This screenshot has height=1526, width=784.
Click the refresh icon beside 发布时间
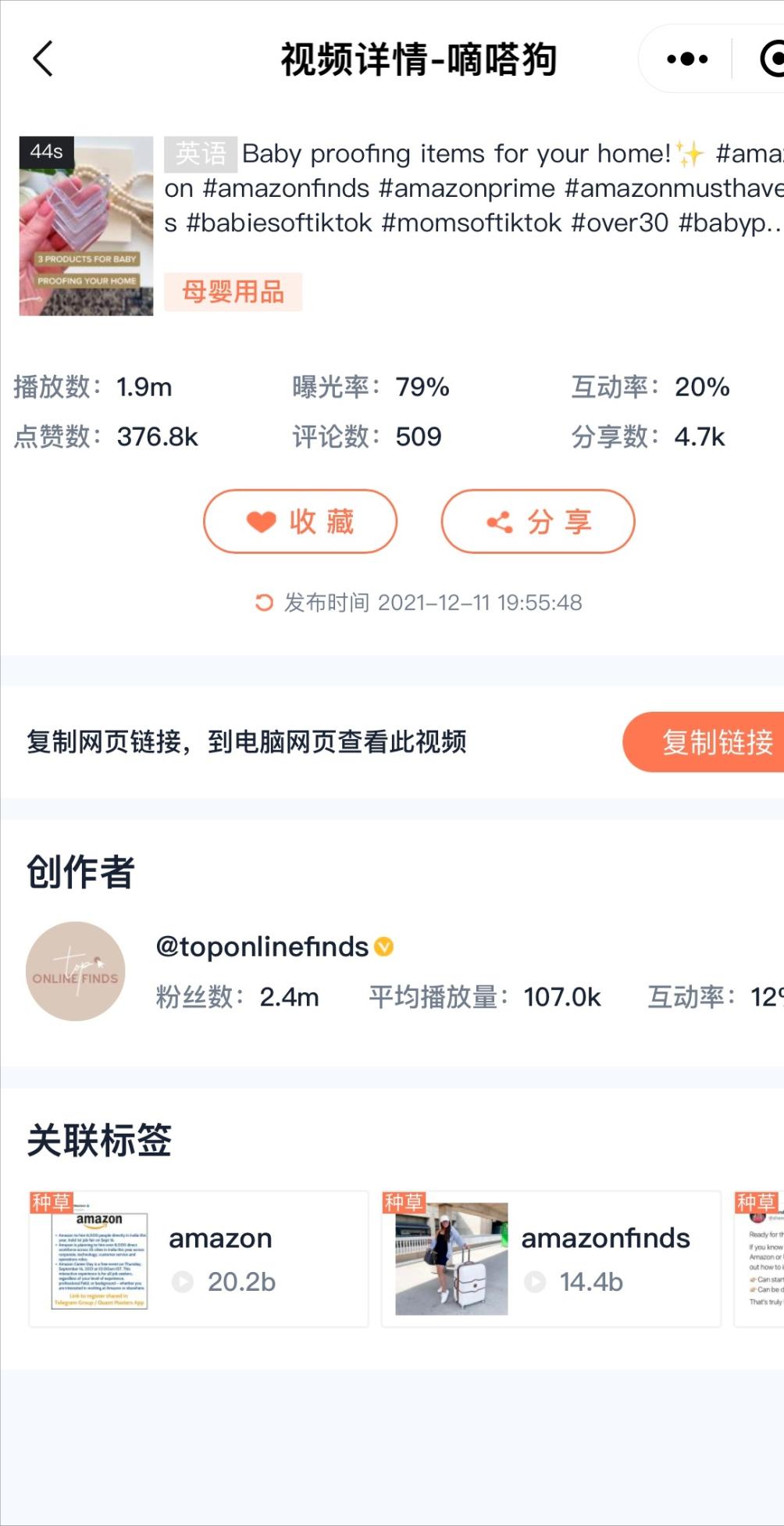262,602
